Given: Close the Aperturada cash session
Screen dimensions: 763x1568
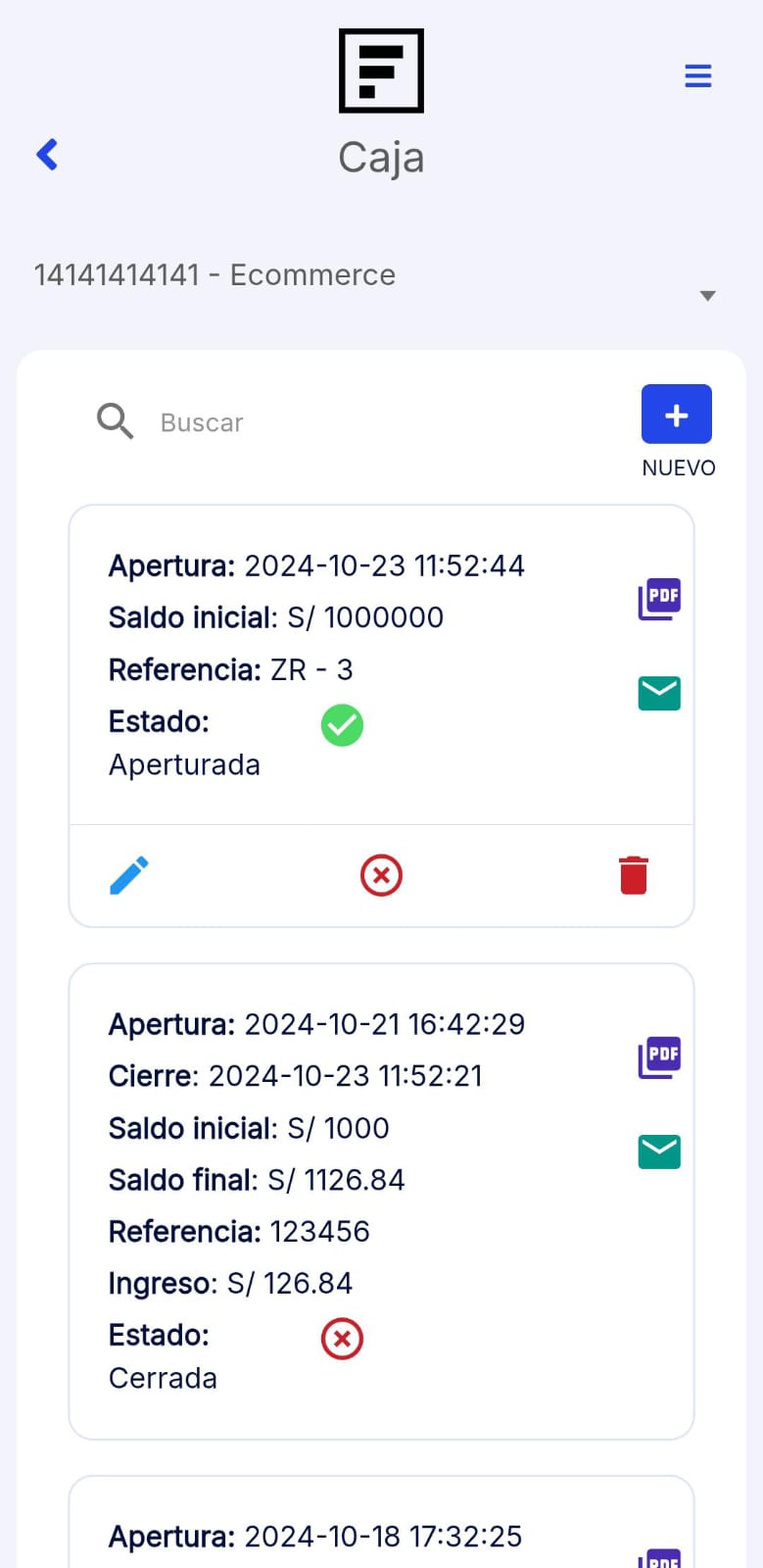Looking at the screenshot, I should coord(381,875).
